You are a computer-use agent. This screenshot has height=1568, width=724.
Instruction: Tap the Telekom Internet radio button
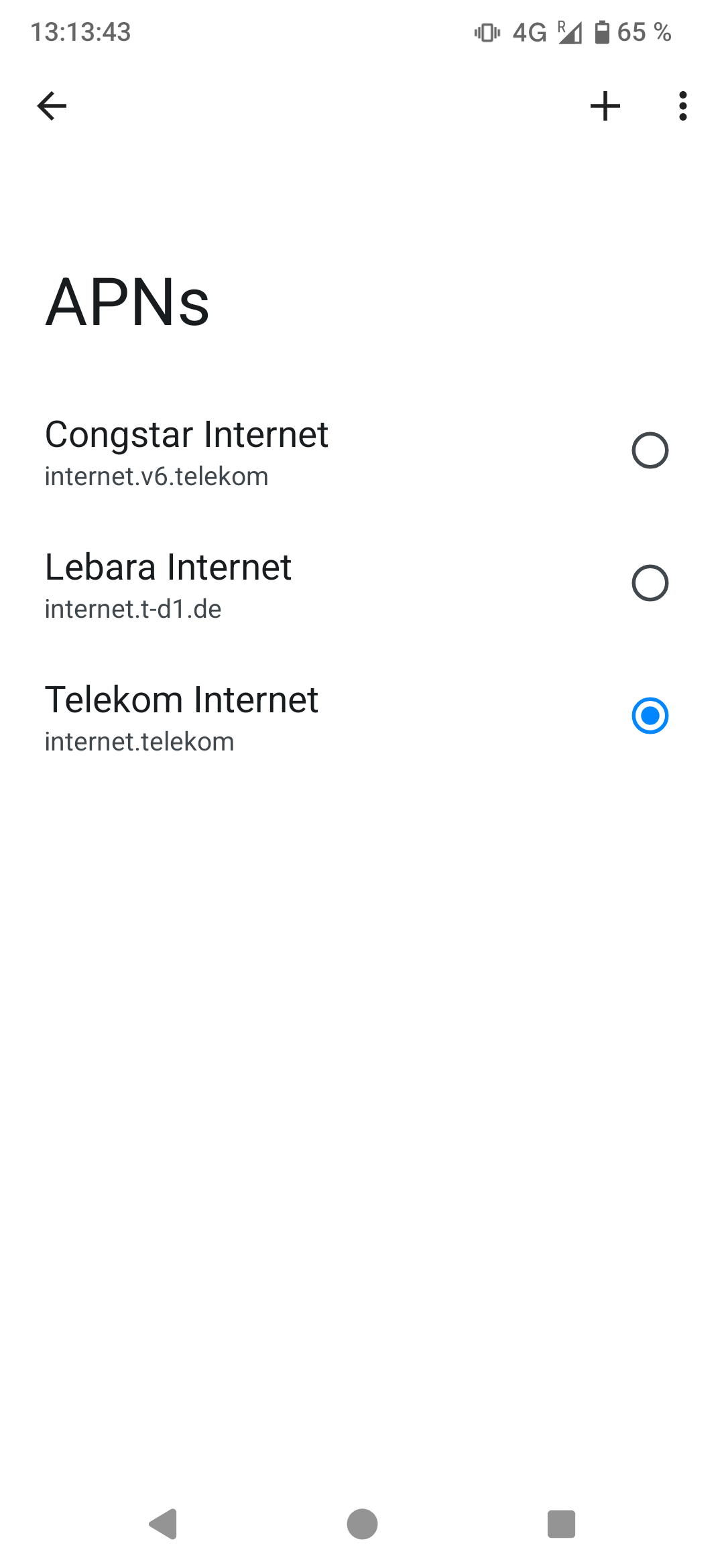pos(650,716)
